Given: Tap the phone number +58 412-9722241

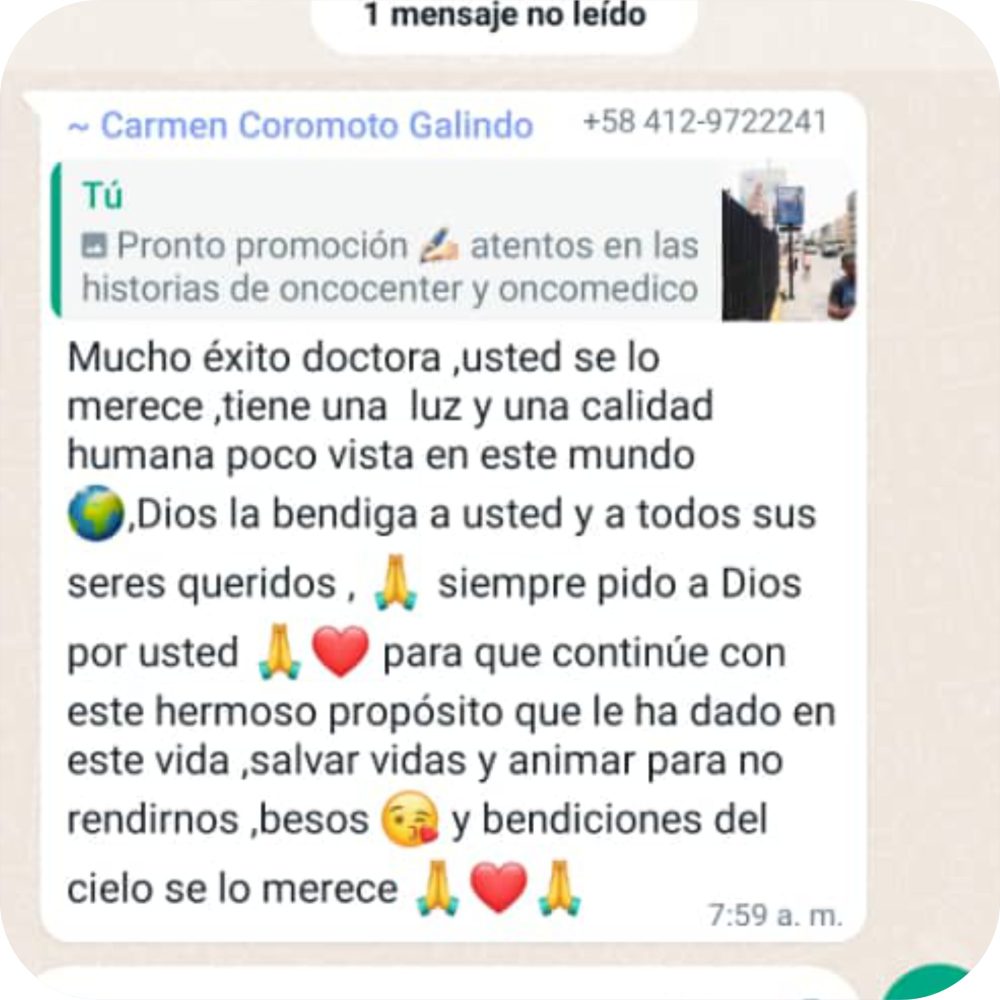Looking at the screenshot, I should click(704, 122).
